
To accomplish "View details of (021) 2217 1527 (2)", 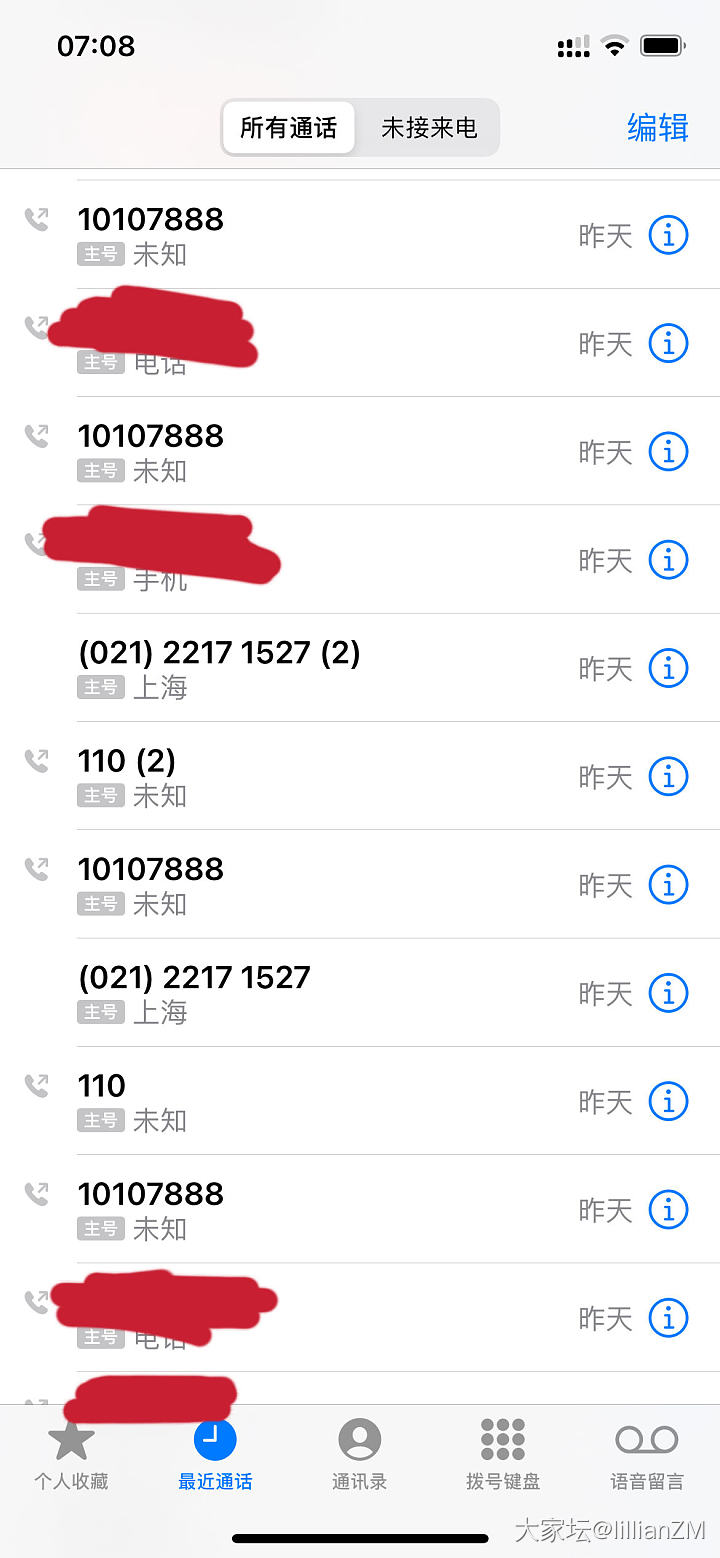I will pos(668,668).
